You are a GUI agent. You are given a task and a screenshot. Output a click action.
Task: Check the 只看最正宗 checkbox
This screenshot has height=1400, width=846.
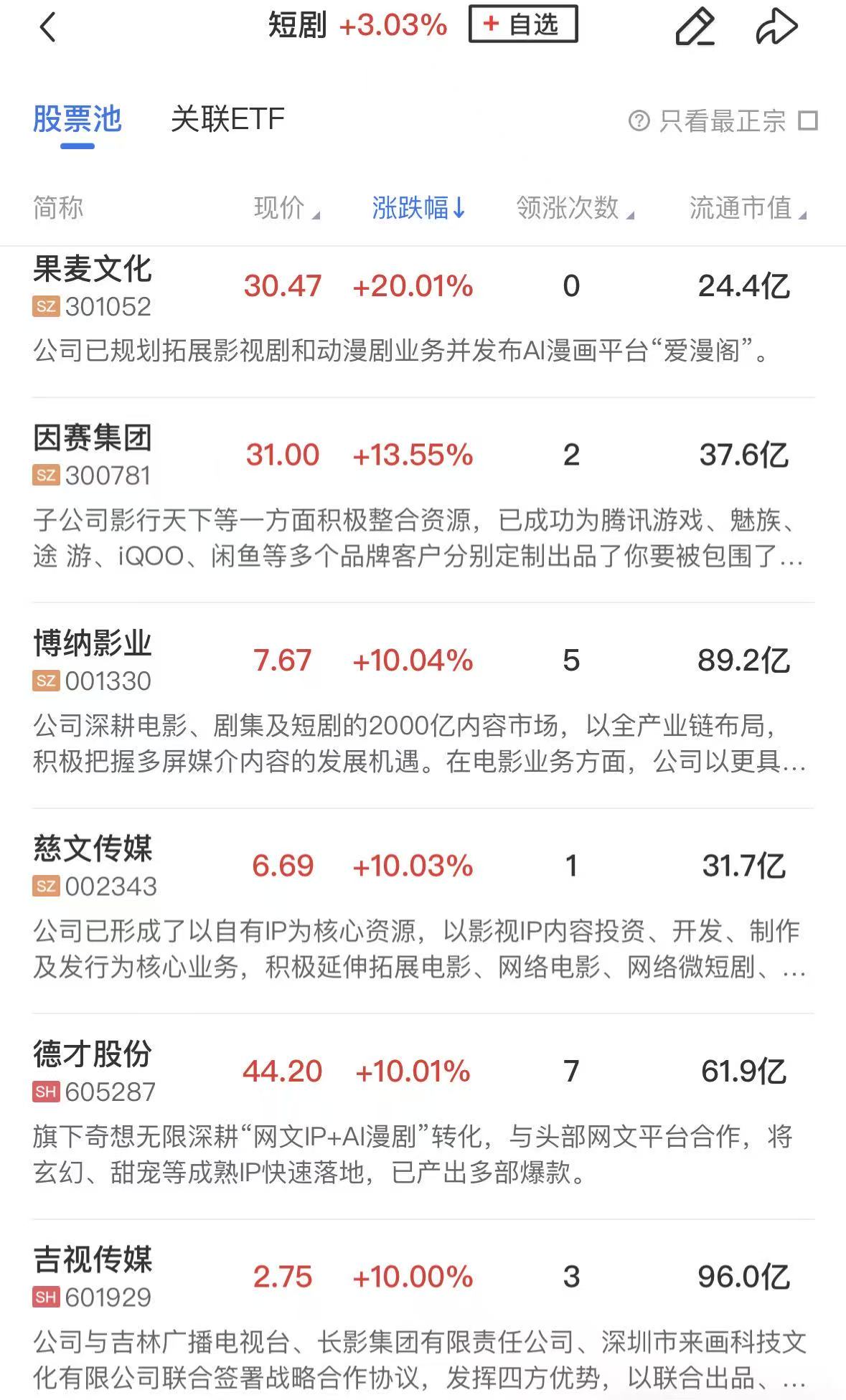(809, 120)
